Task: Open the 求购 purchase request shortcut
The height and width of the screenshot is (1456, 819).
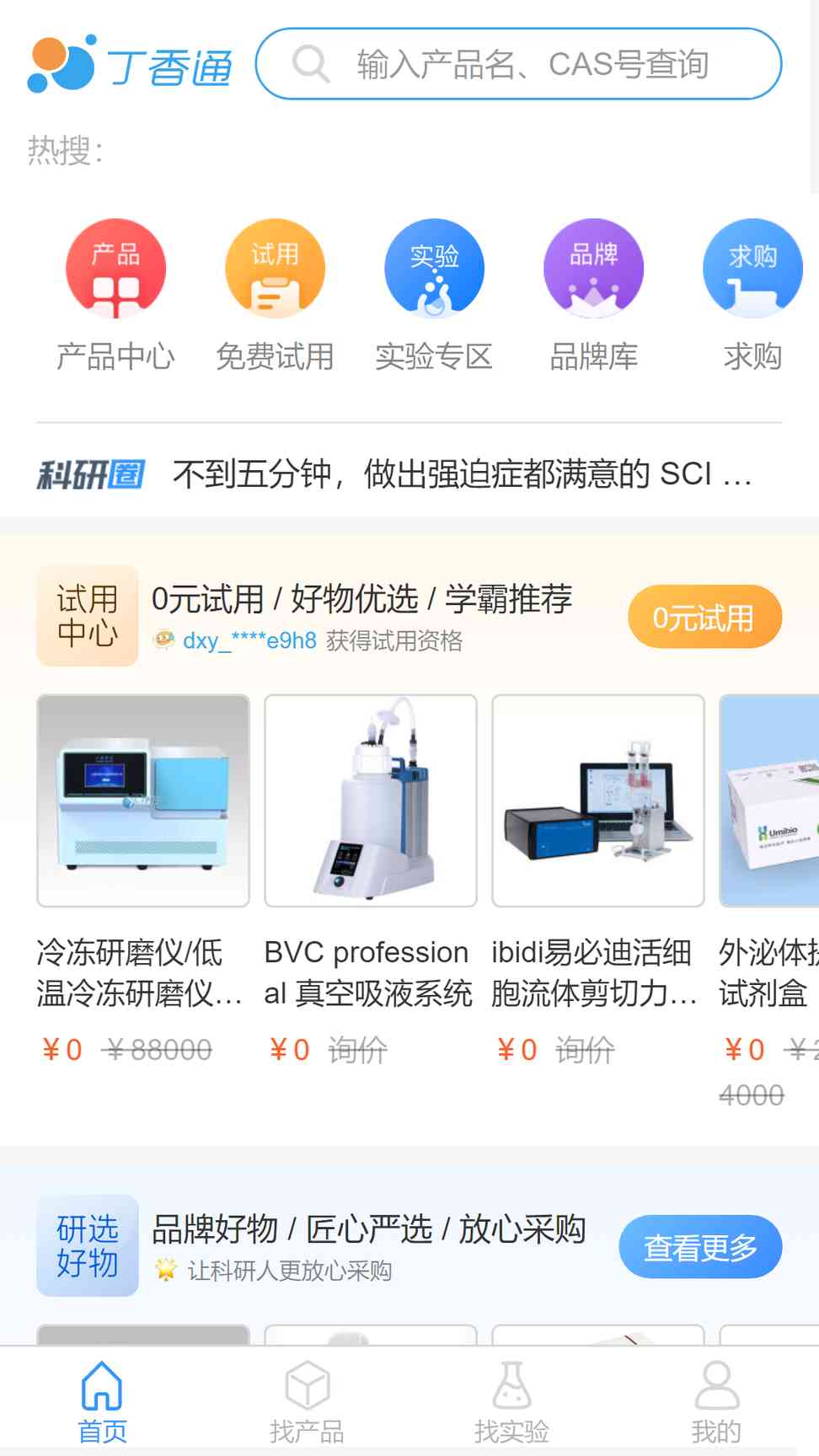Action: [x=752, y=295]
